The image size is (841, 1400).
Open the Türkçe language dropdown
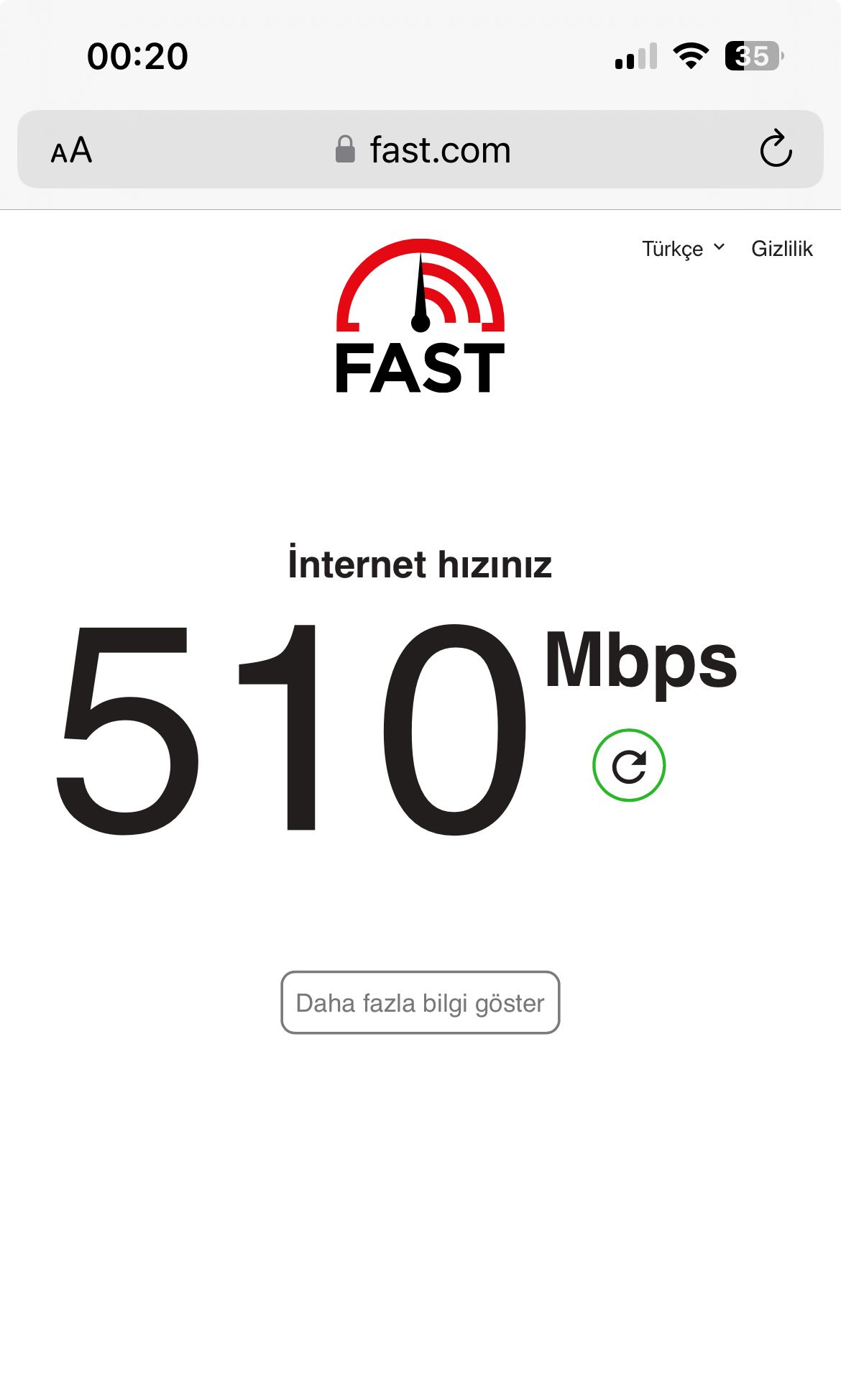tap(683, 249)
